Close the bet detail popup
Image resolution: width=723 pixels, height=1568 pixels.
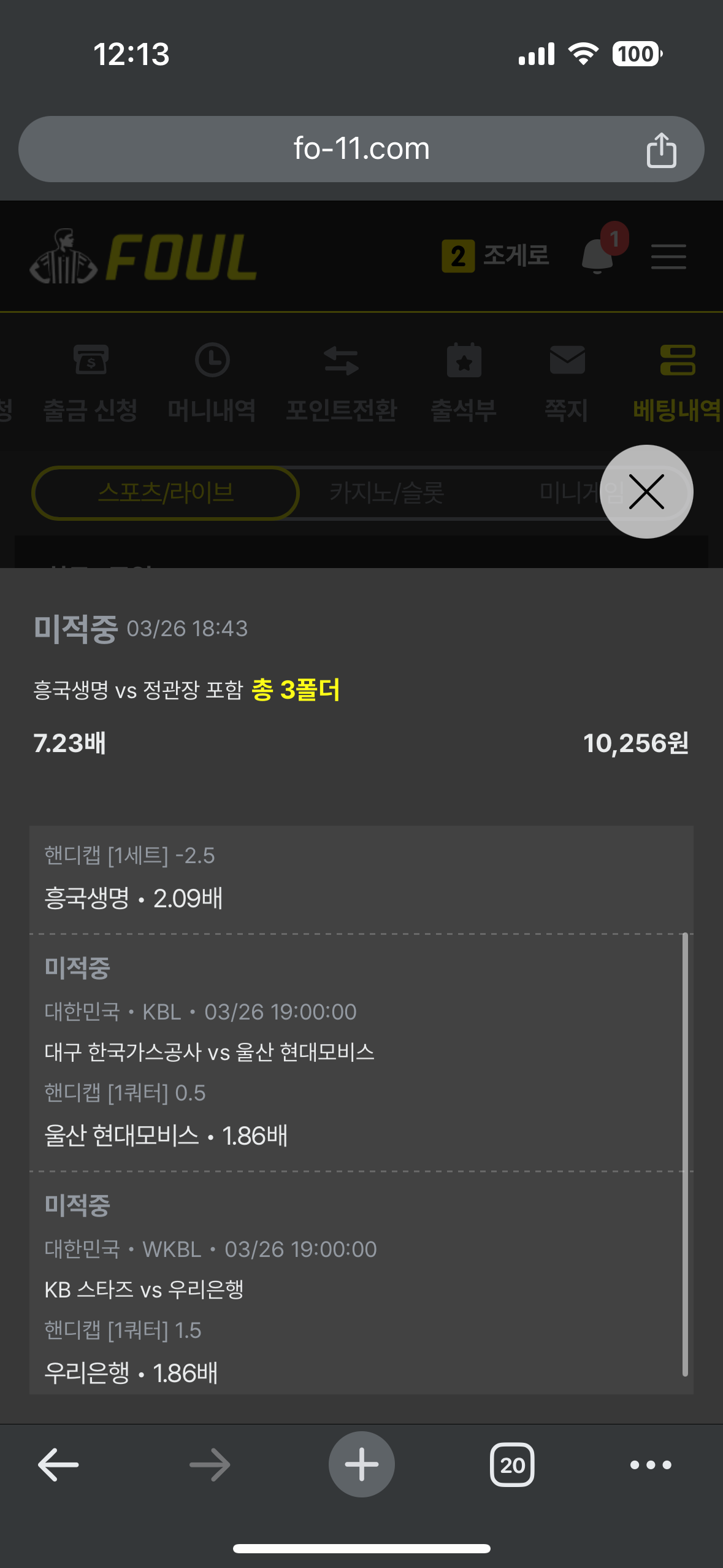pos(646,491)
